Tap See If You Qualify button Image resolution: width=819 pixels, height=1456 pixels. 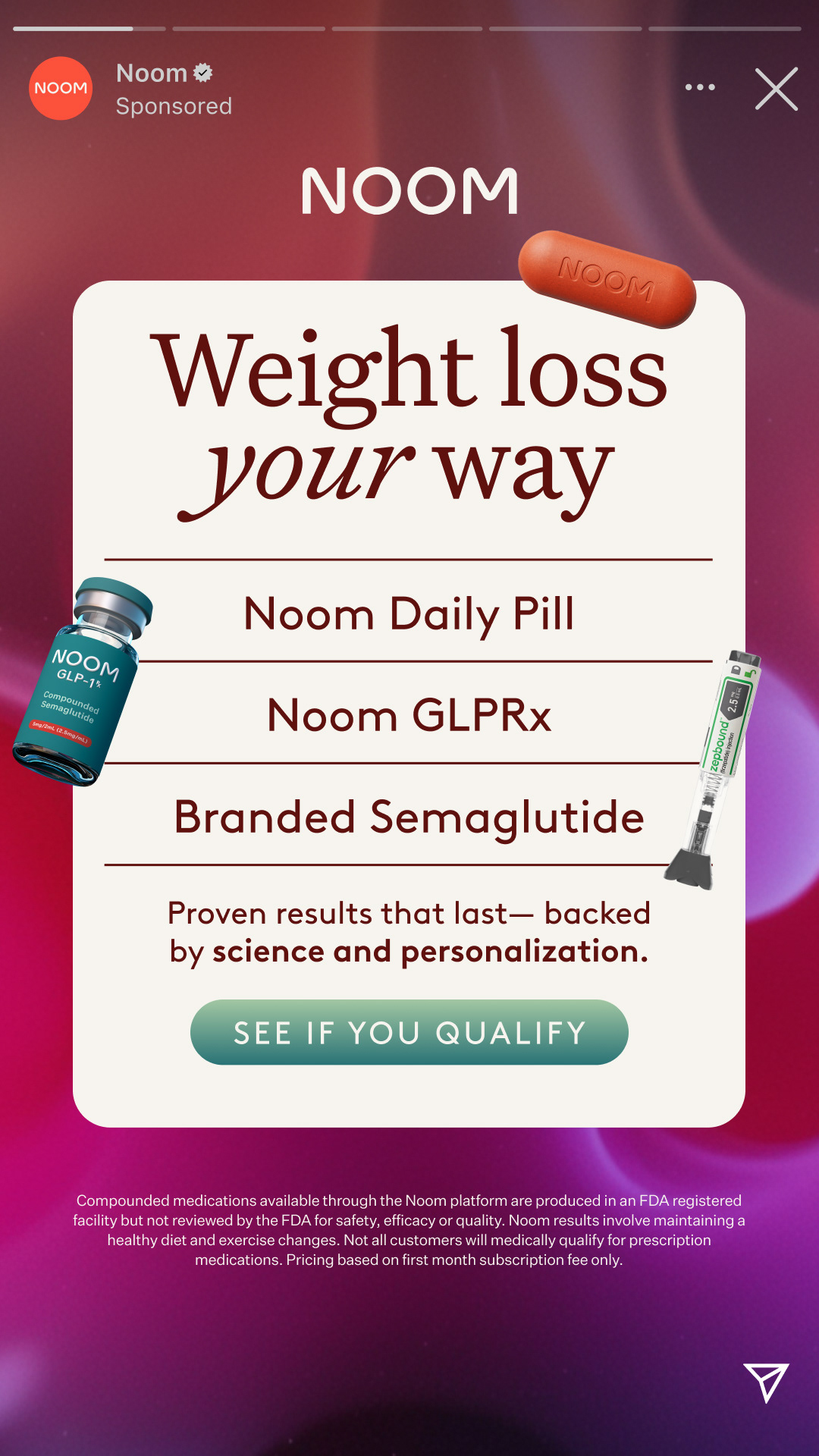(409, 1032)
